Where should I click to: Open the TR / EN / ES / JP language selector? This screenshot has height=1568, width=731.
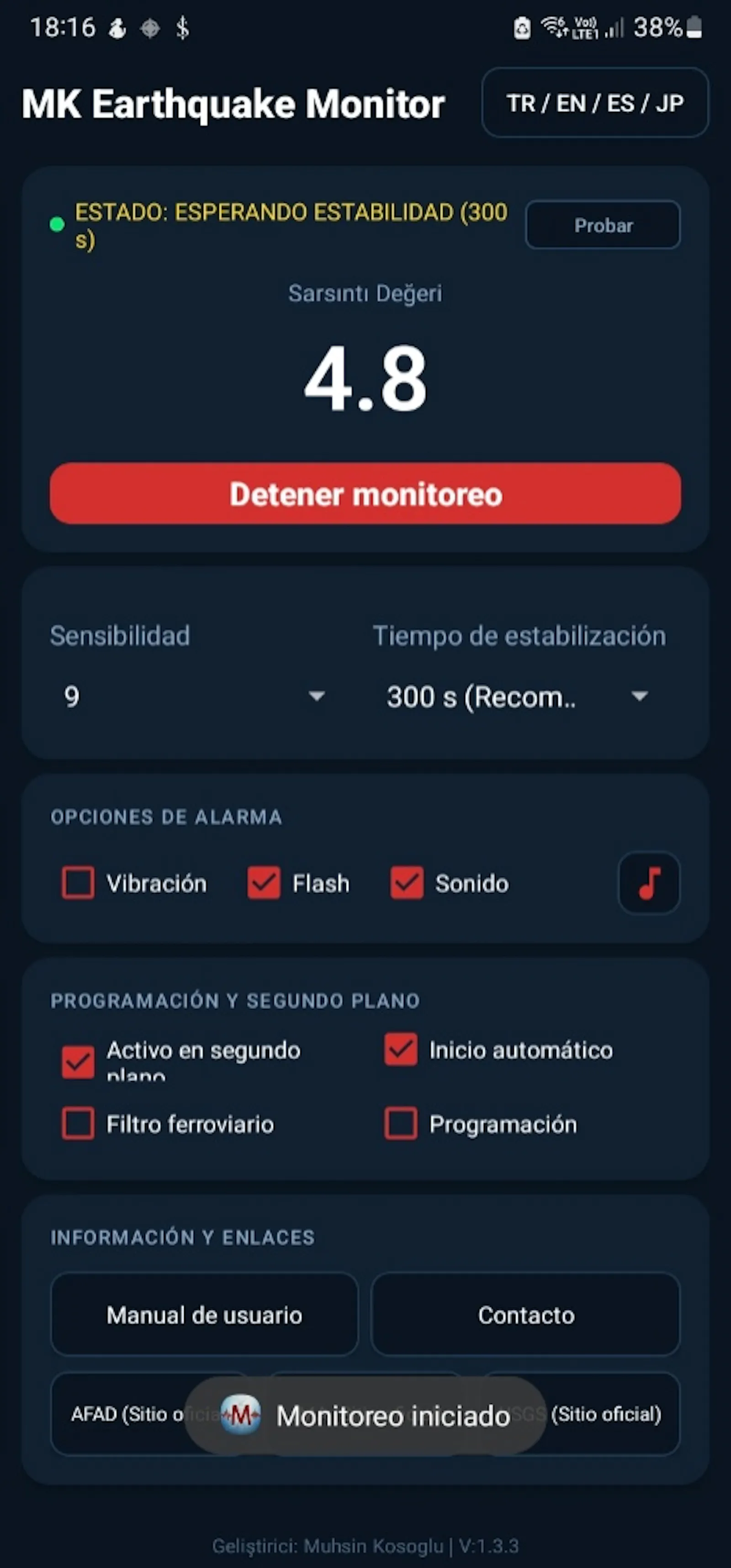coord(595,102)
